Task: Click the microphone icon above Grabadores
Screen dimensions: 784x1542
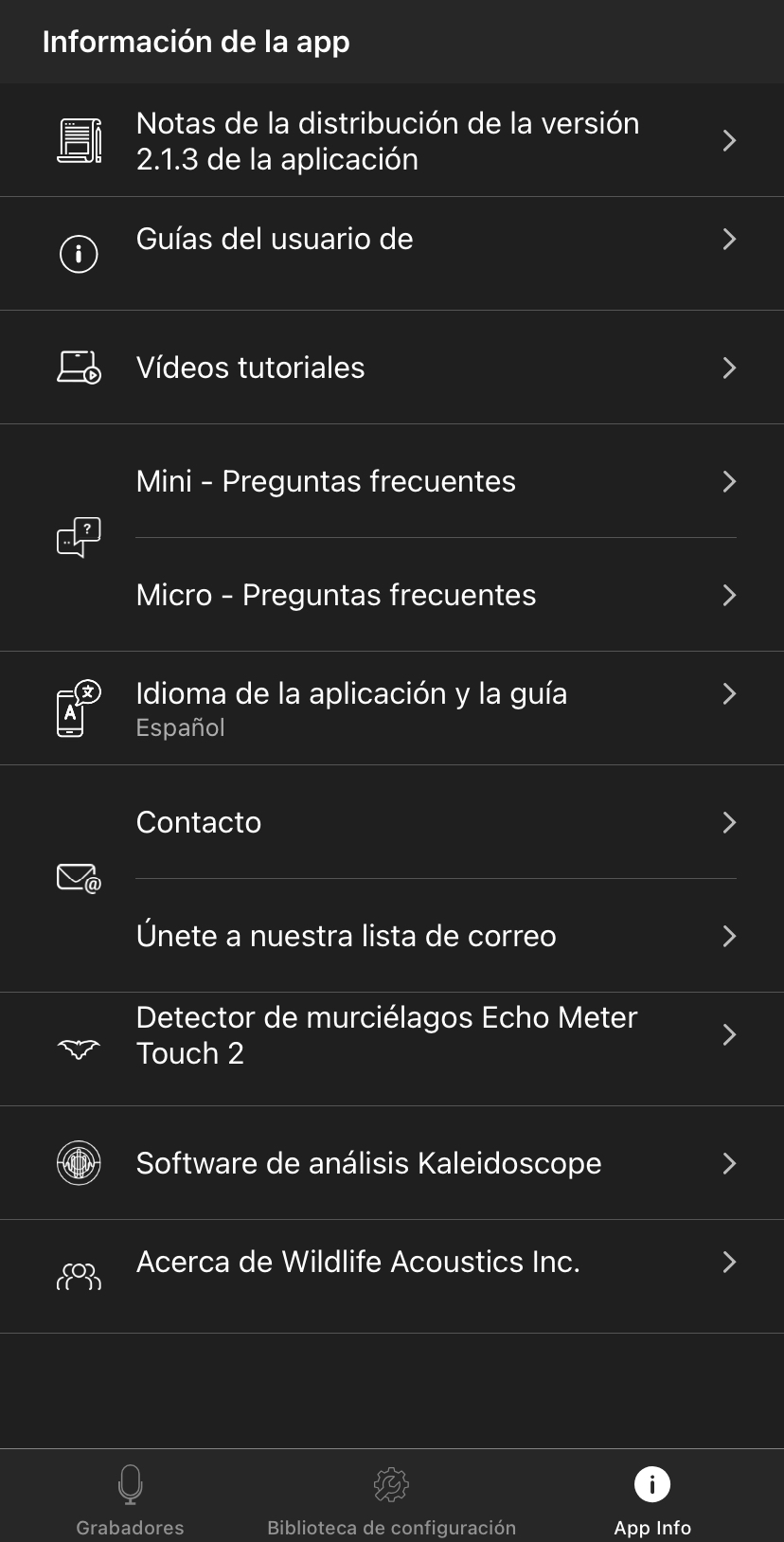Action: pyautogui.click(x=130, y=1484)
